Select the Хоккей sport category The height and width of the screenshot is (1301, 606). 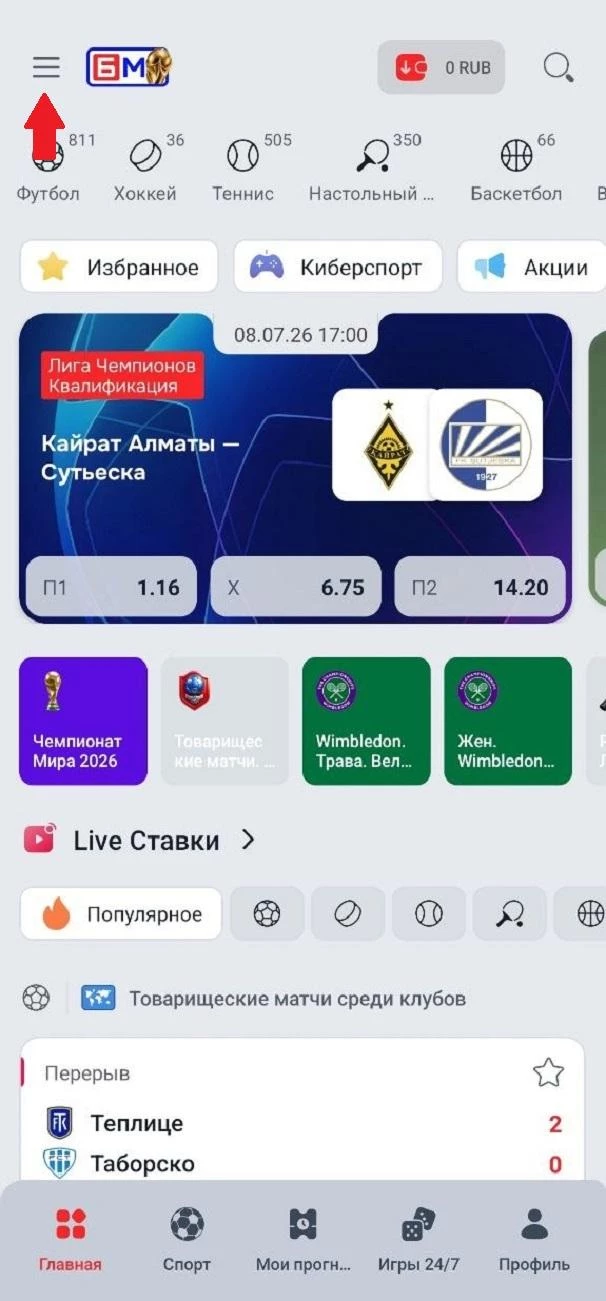[146, 168]
